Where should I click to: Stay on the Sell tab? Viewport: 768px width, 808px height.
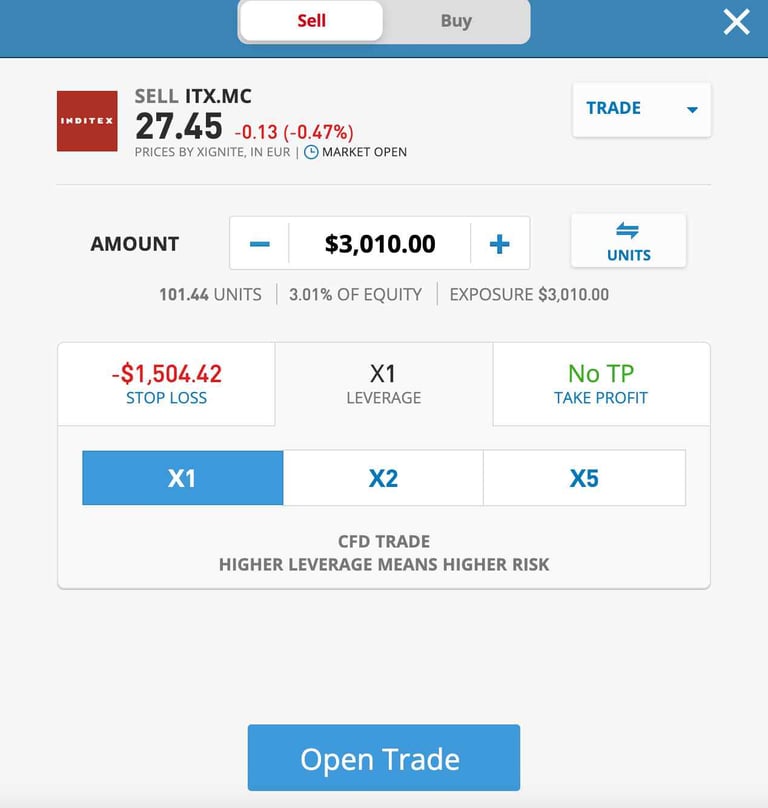pyautogui.click(x=311, y=21)
